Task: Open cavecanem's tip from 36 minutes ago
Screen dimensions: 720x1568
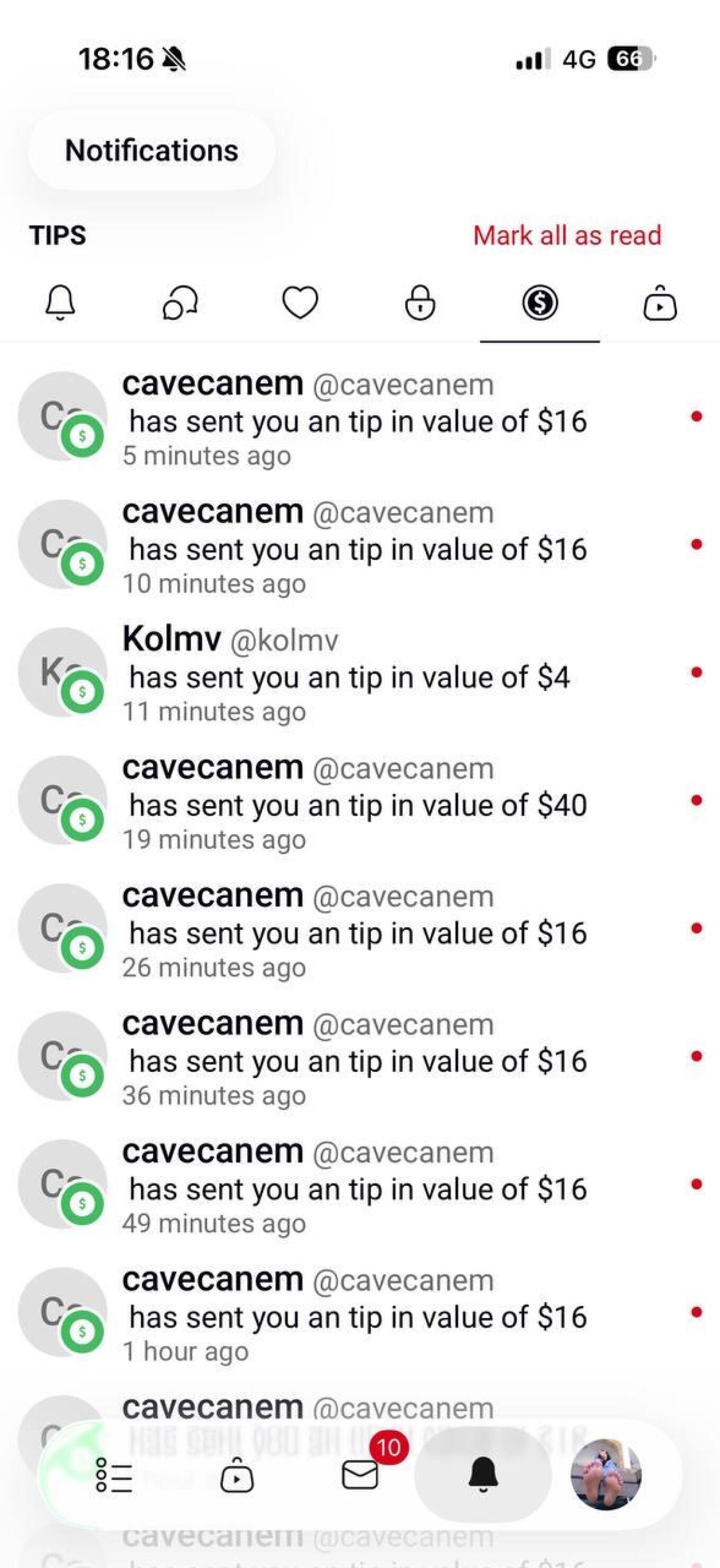Action: tap(357, 1060)
